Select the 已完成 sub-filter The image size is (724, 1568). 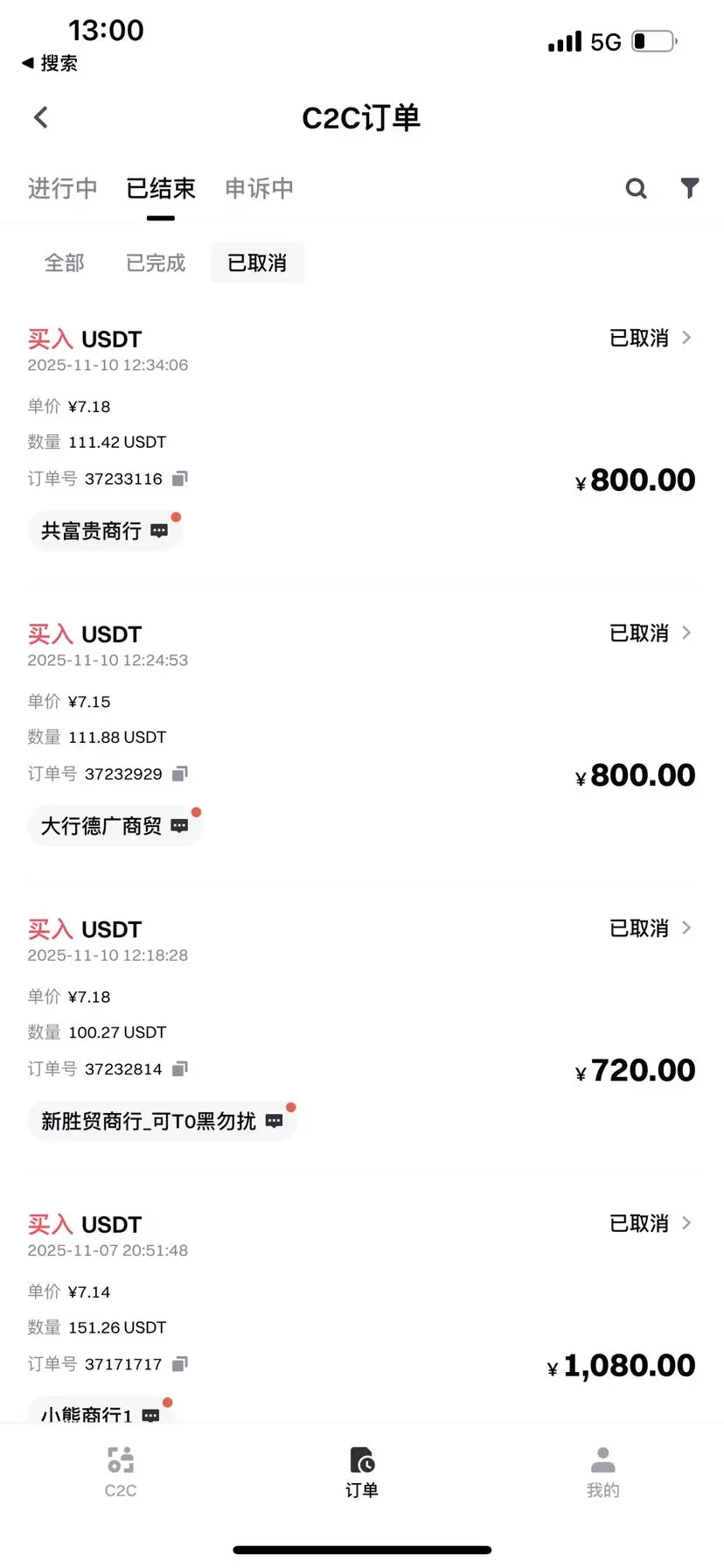pyautogui.click(x=156, y=262)
